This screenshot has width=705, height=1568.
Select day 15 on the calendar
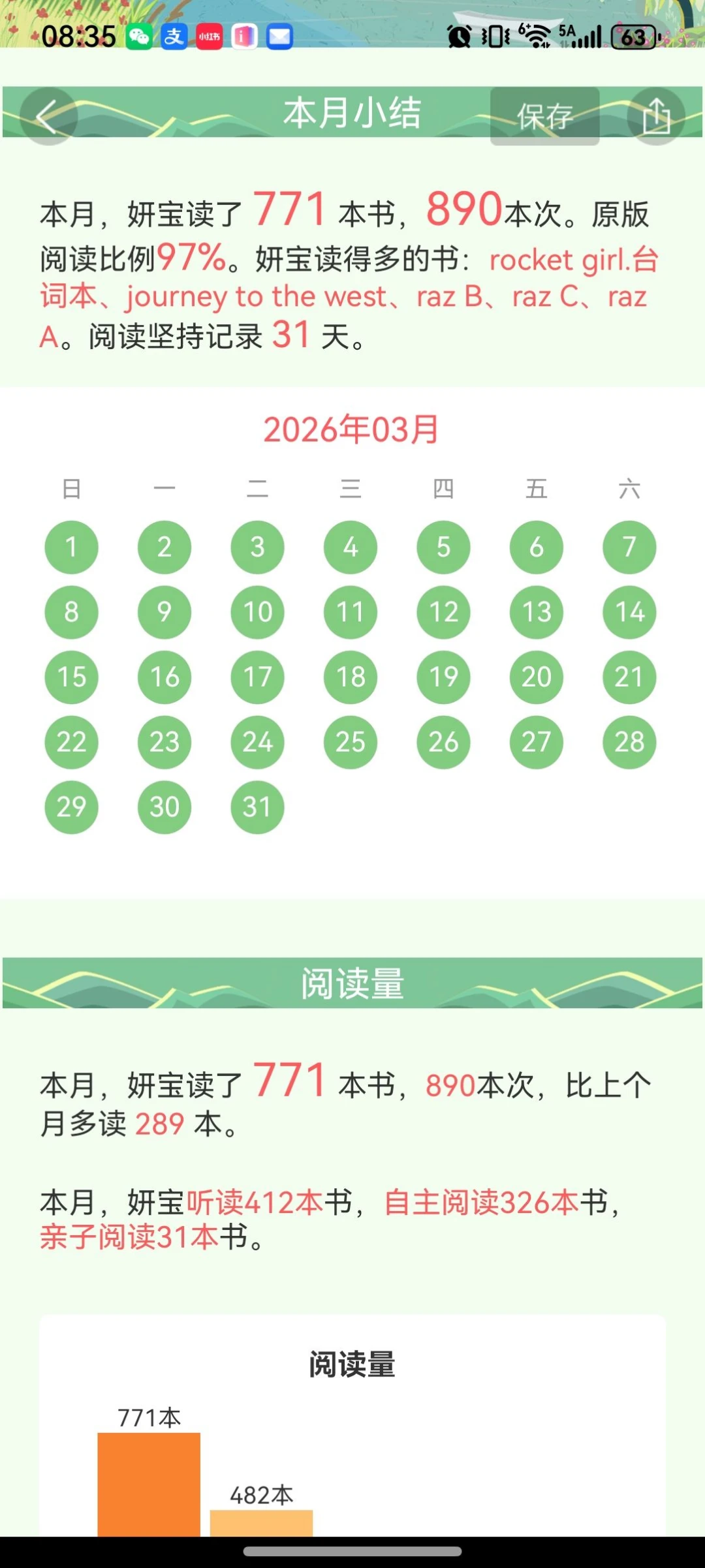[71, 677]
